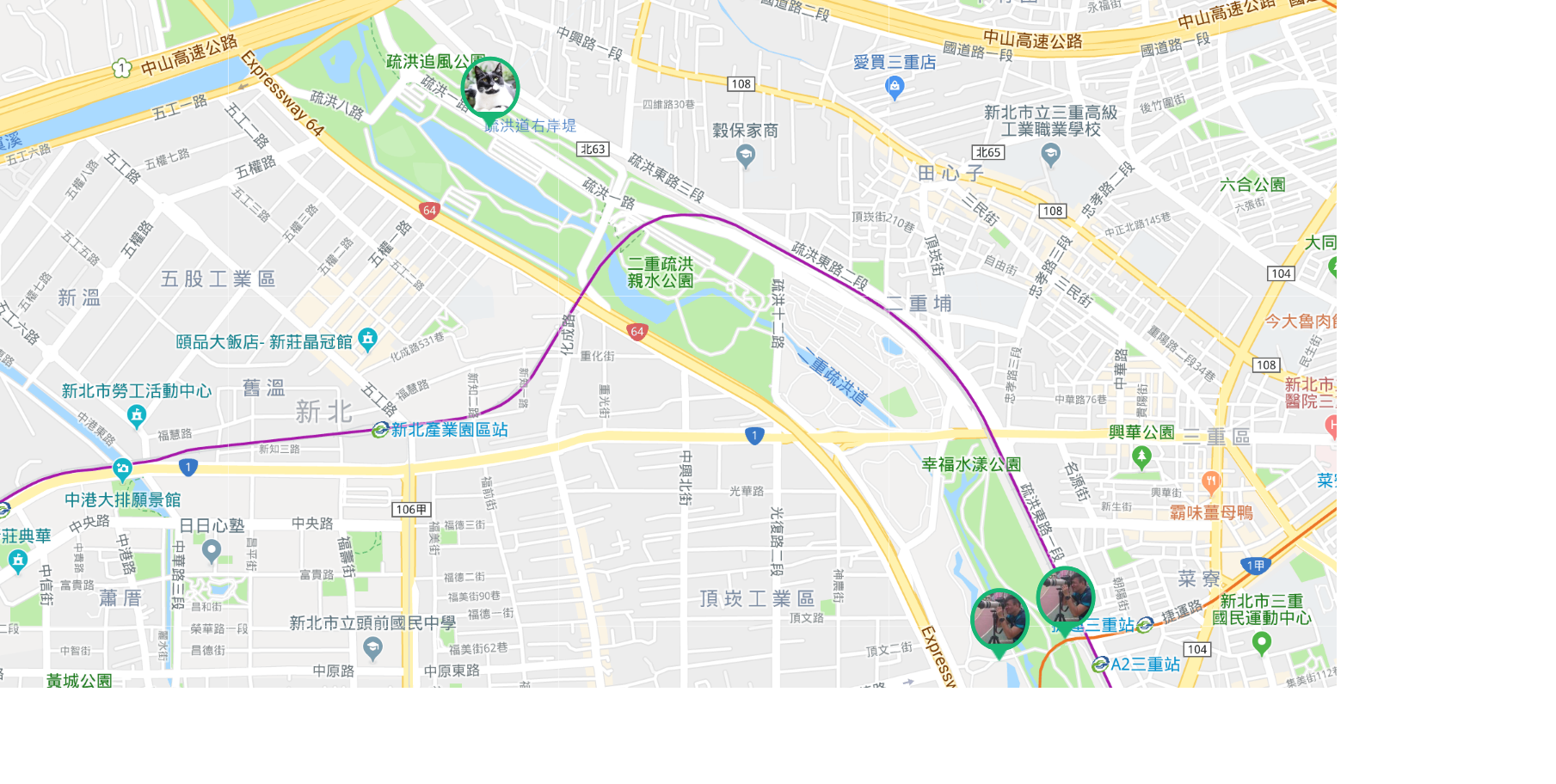Image resolution: width=1556 pixels, height=784 pixels.
Task: Open the 日日心塾 location pin
Action: pos(212,548)
